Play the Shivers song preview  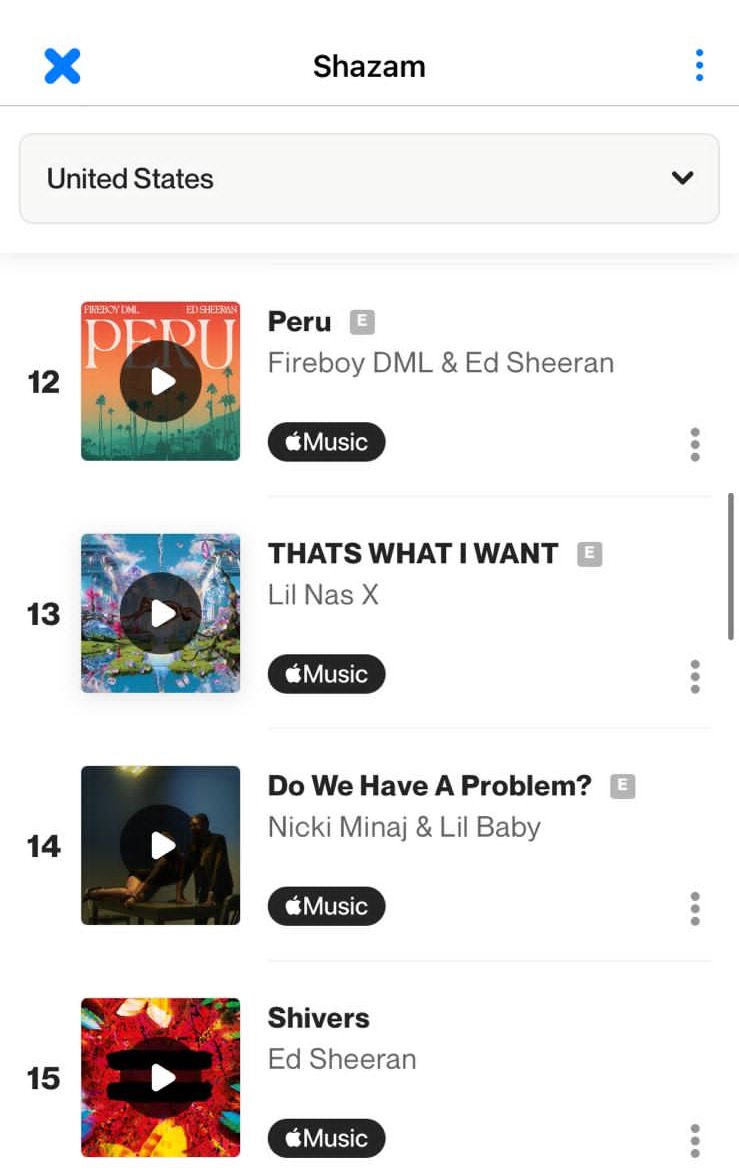tap(161, 1077)
